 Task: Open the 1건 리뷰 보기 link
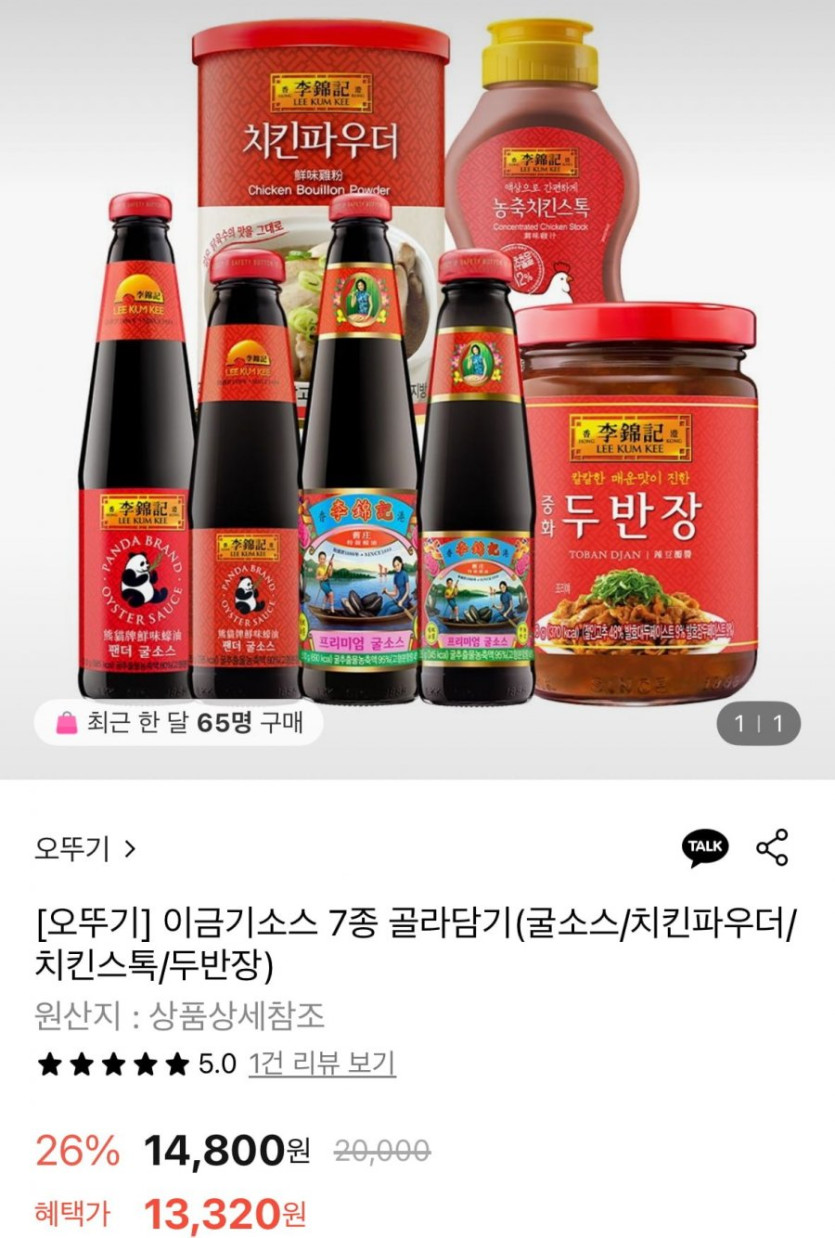coord(322,1063)
